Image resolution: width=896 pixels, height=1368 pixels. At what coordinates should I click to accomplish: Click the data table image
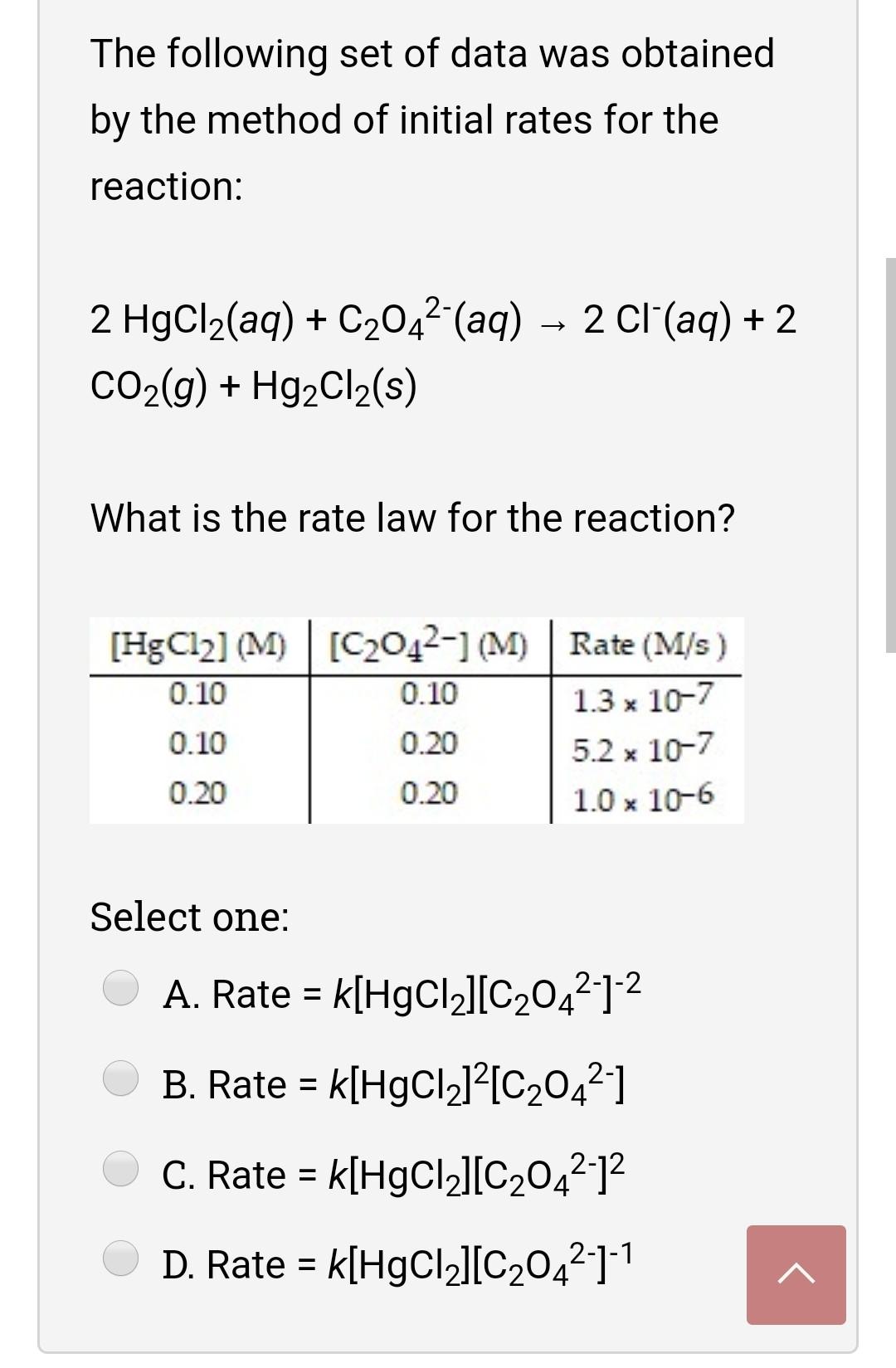[415, 722]
